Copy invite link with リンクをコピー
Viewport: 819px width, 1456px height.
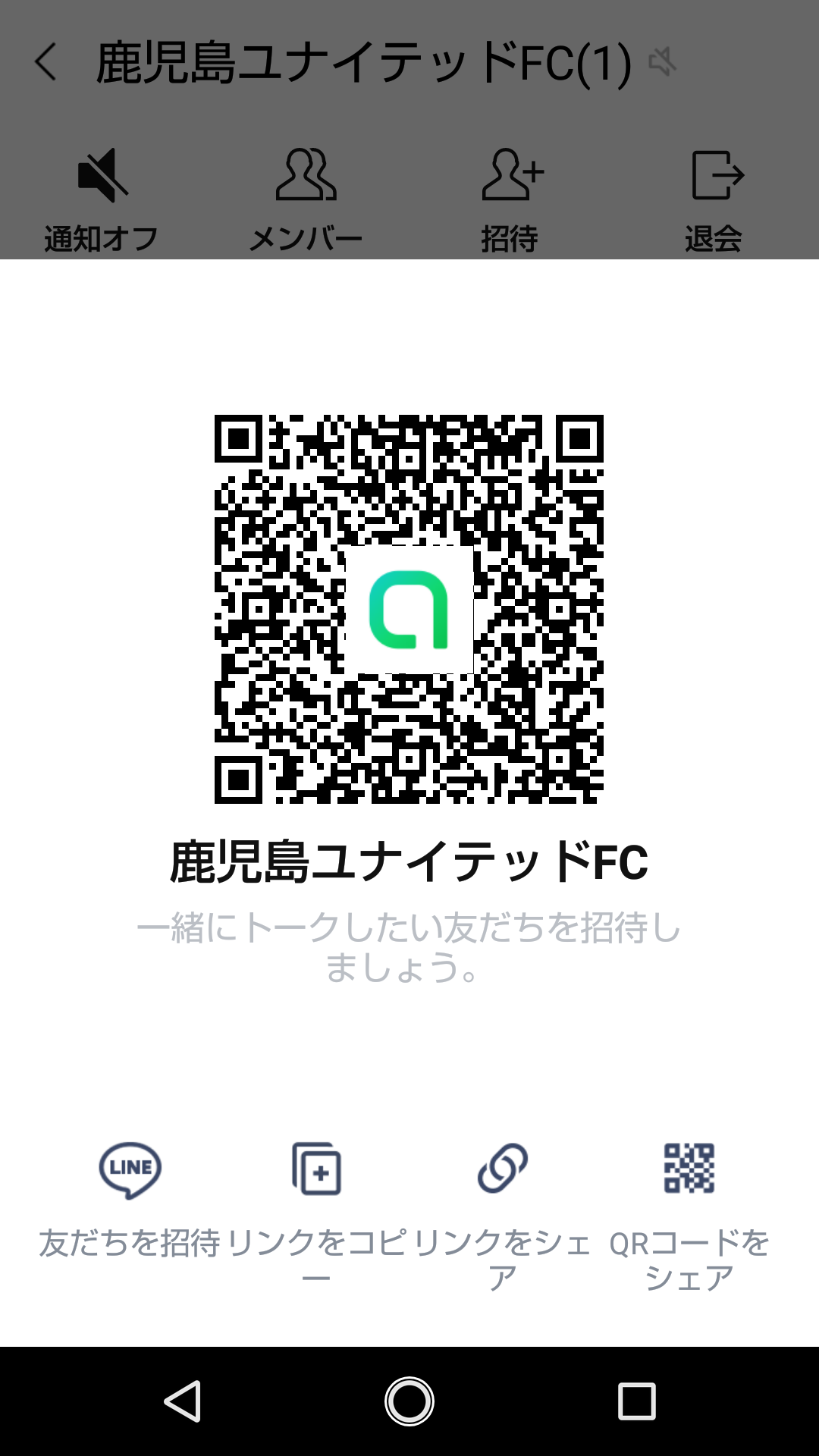point(316,1198)
